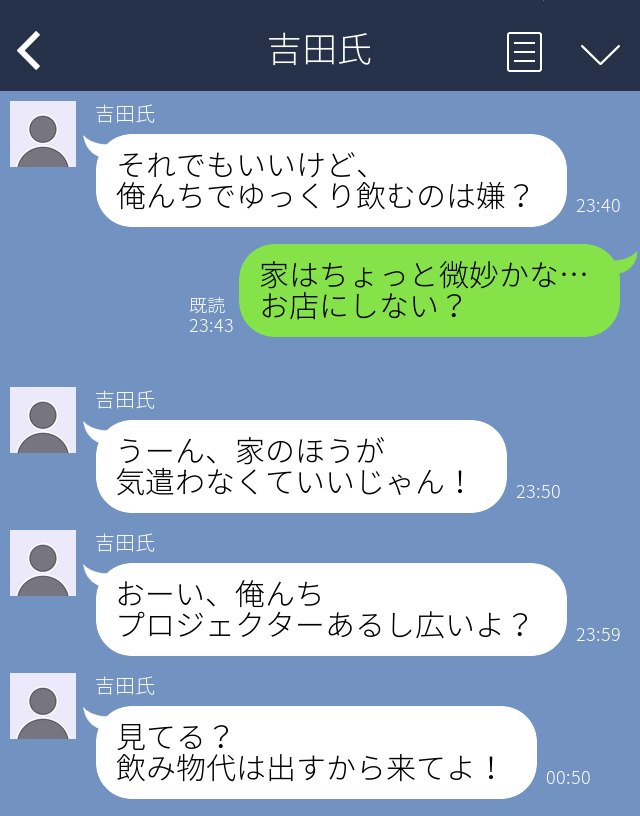Open 吉田氏's avatar beside the 23:40 message

tap(43, 134)
